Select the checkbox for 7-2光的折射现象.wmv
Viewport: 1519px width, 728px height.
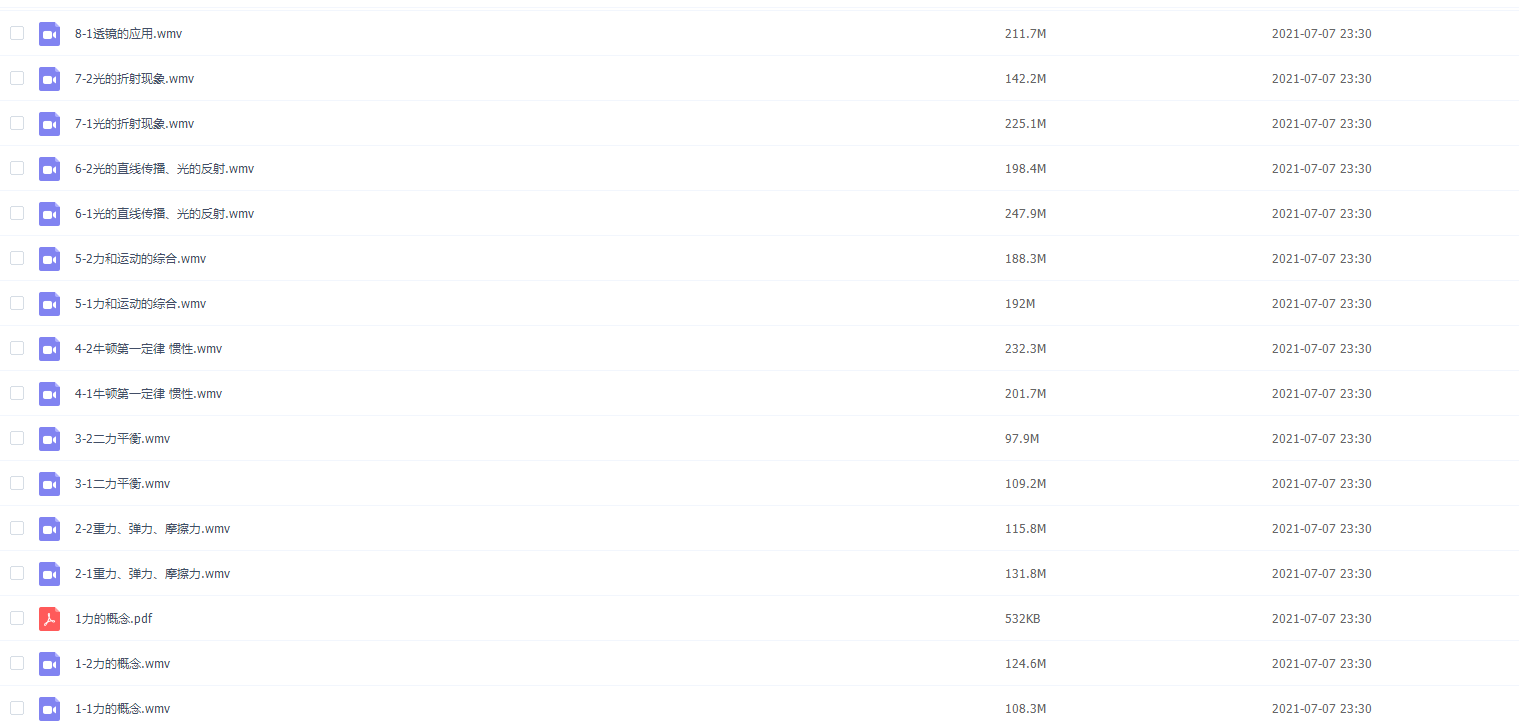17,78
